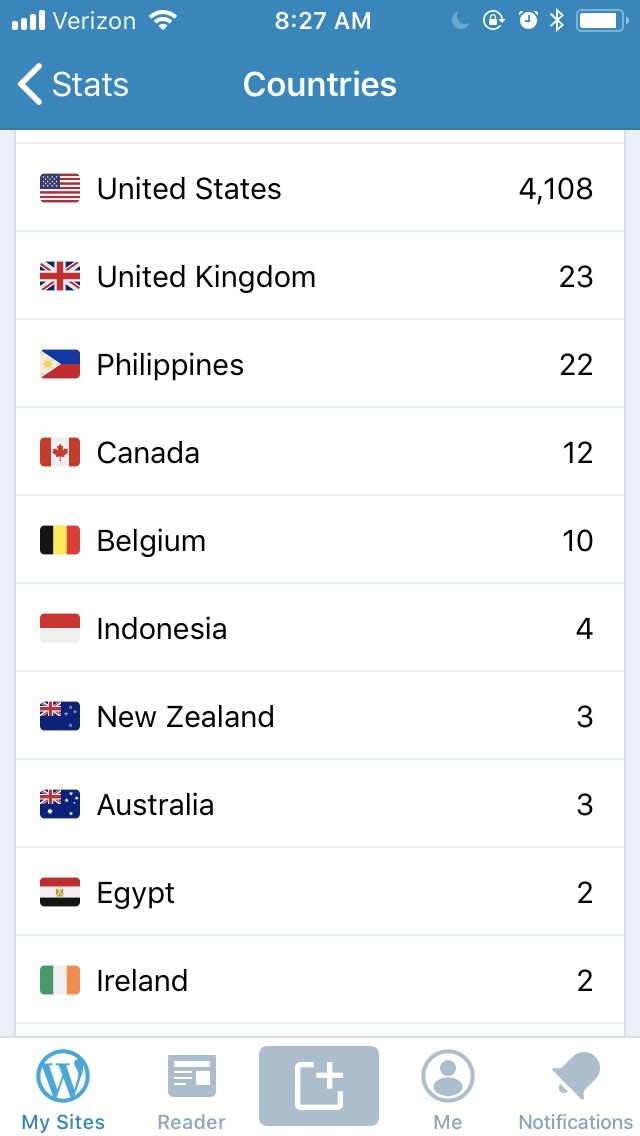Go back to Stats
Viewport: 640px width, 1136px height.
click(x=72, y=85)
